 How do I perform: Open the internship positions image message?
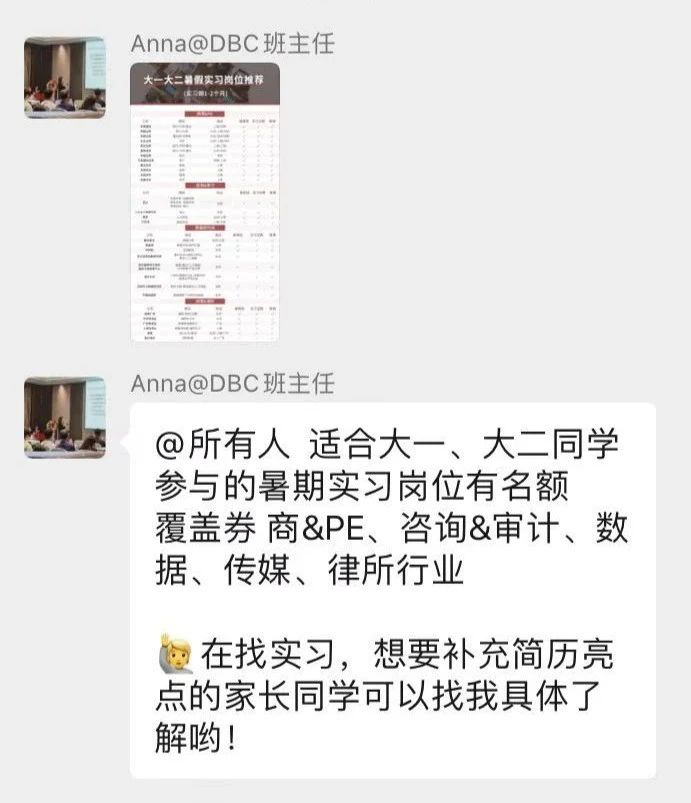click(205, 202)
